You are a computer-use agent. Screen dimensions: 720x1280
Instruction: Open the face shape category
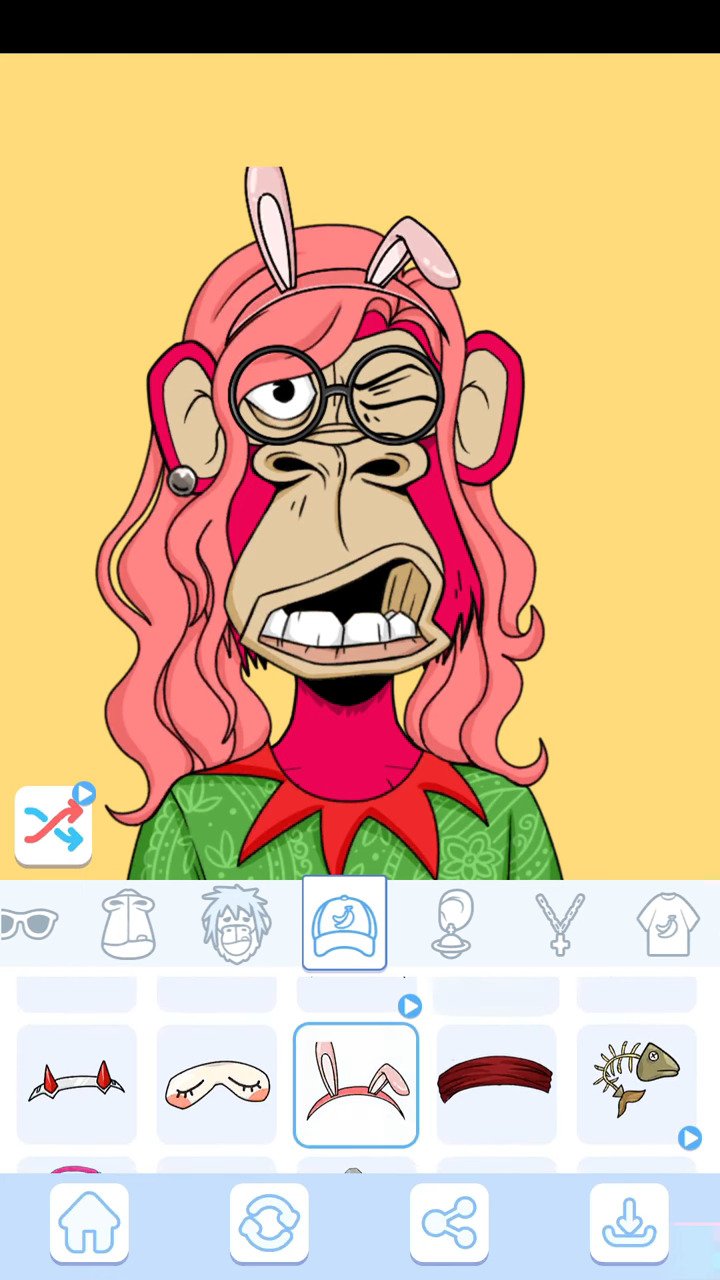pos(129,924)
